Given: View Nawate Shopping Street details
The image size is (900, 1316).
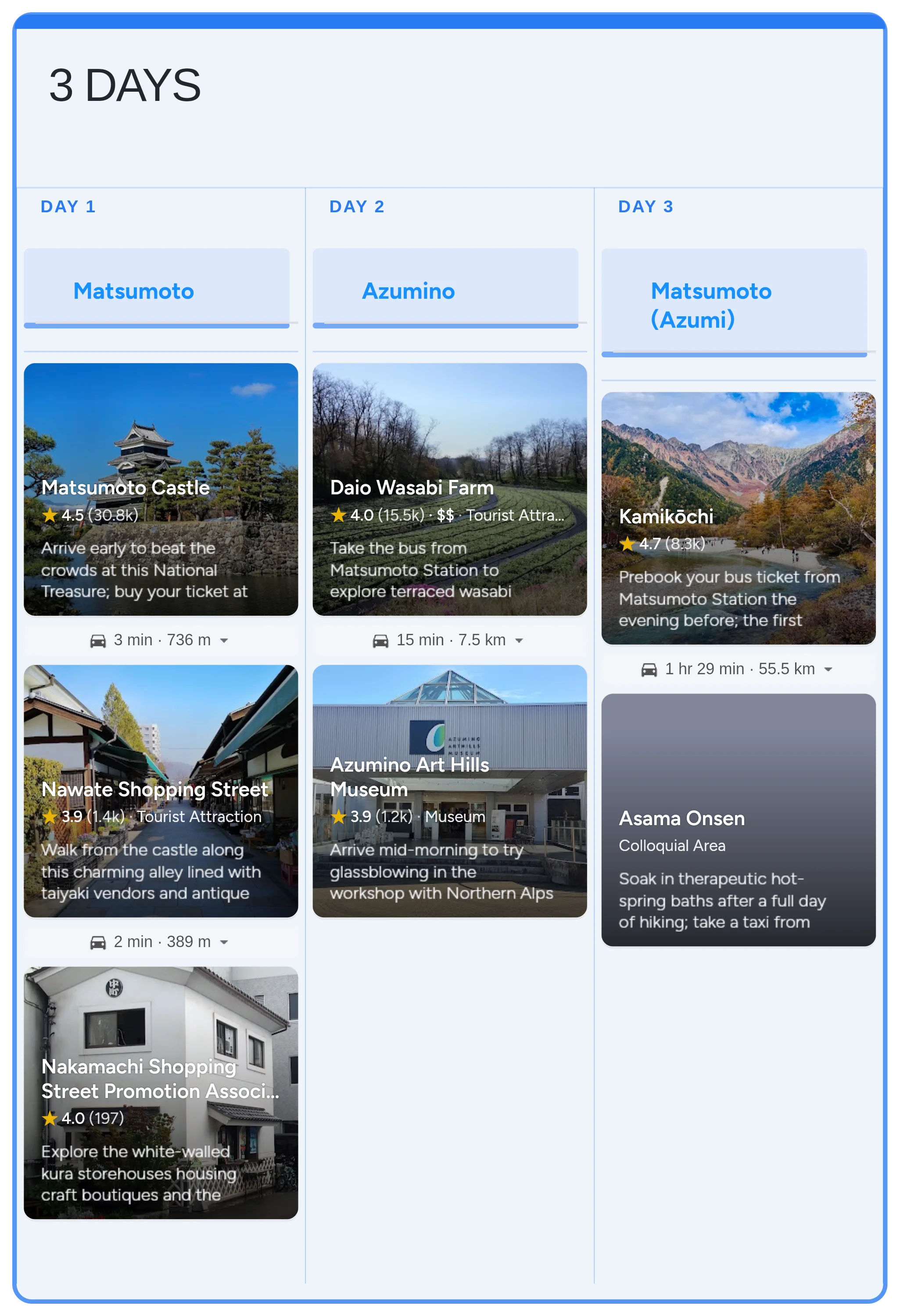Looking at the screenshot, I should click(160, 790).
